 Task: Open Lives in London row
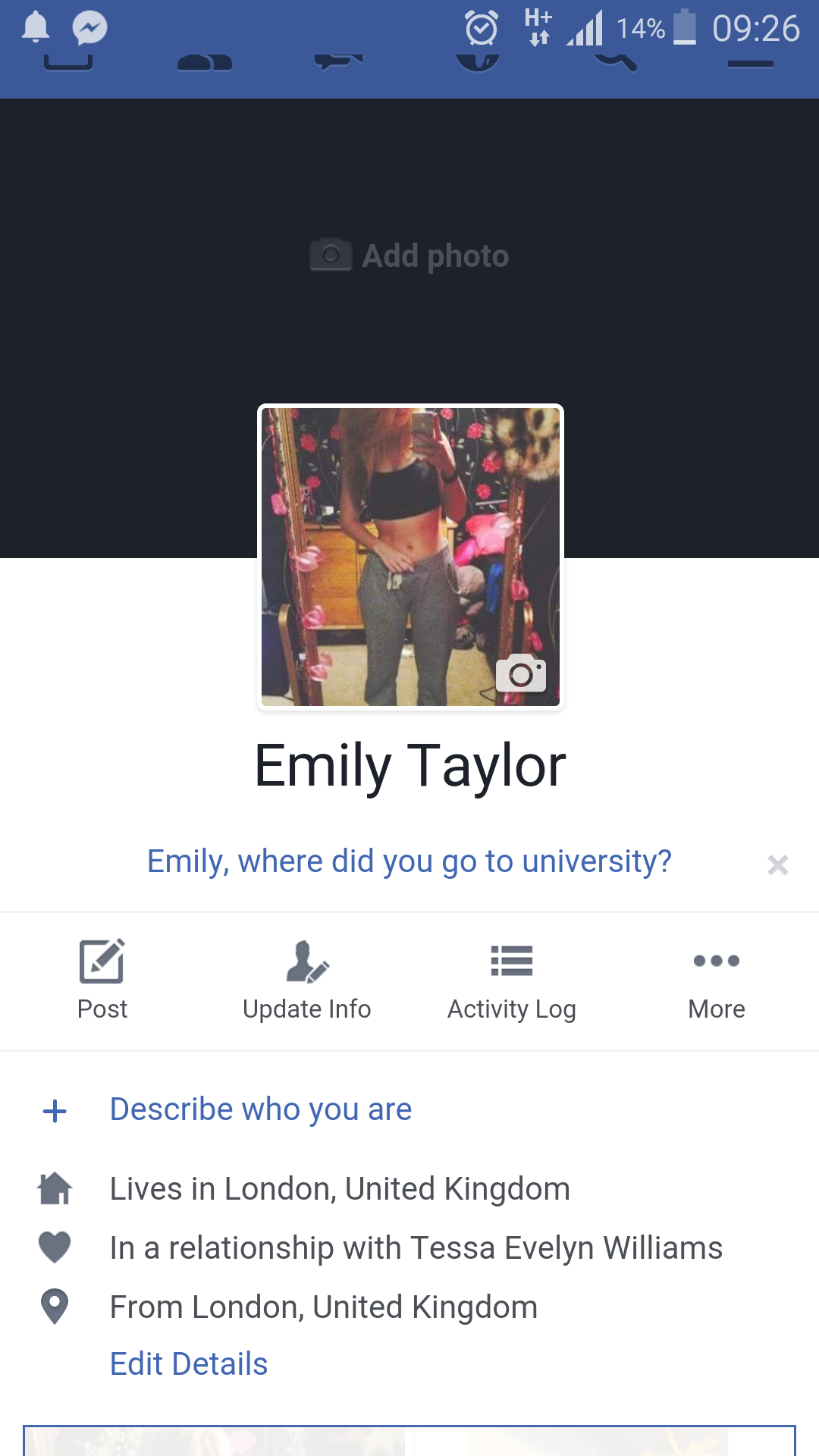(x=340, y=1188)
